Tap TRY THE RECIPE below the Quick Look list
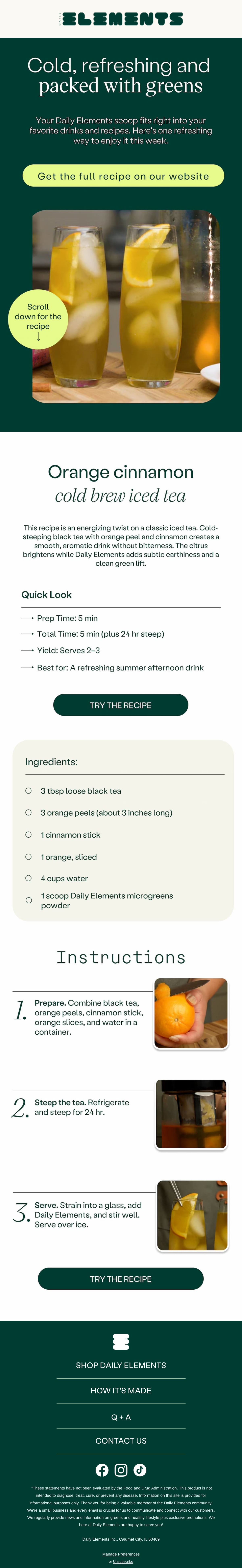242x1568 pixels. pyautogui.click(x=121, y=705)
